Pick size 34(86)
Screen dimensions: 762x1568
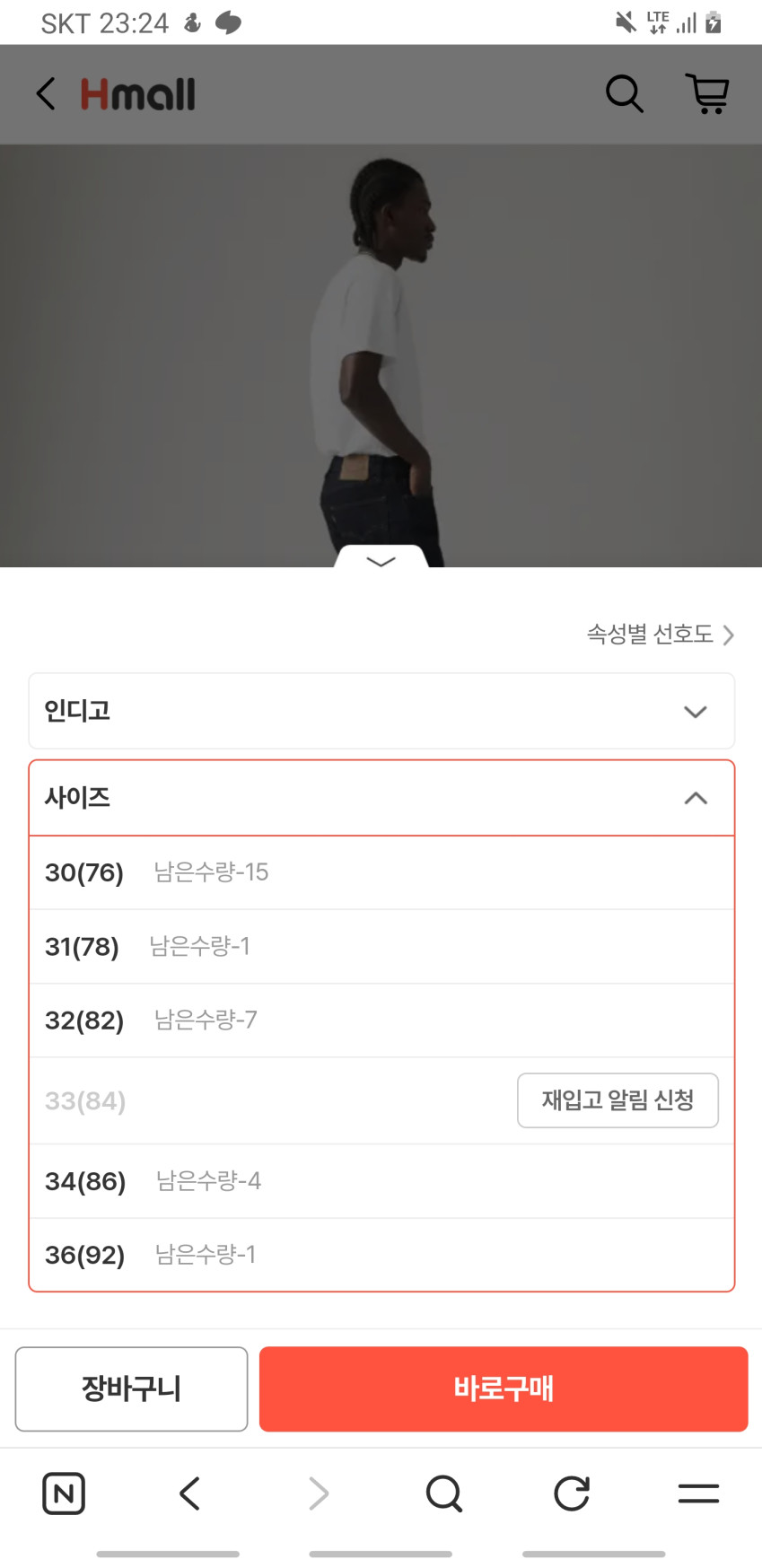coord(381,1181)
